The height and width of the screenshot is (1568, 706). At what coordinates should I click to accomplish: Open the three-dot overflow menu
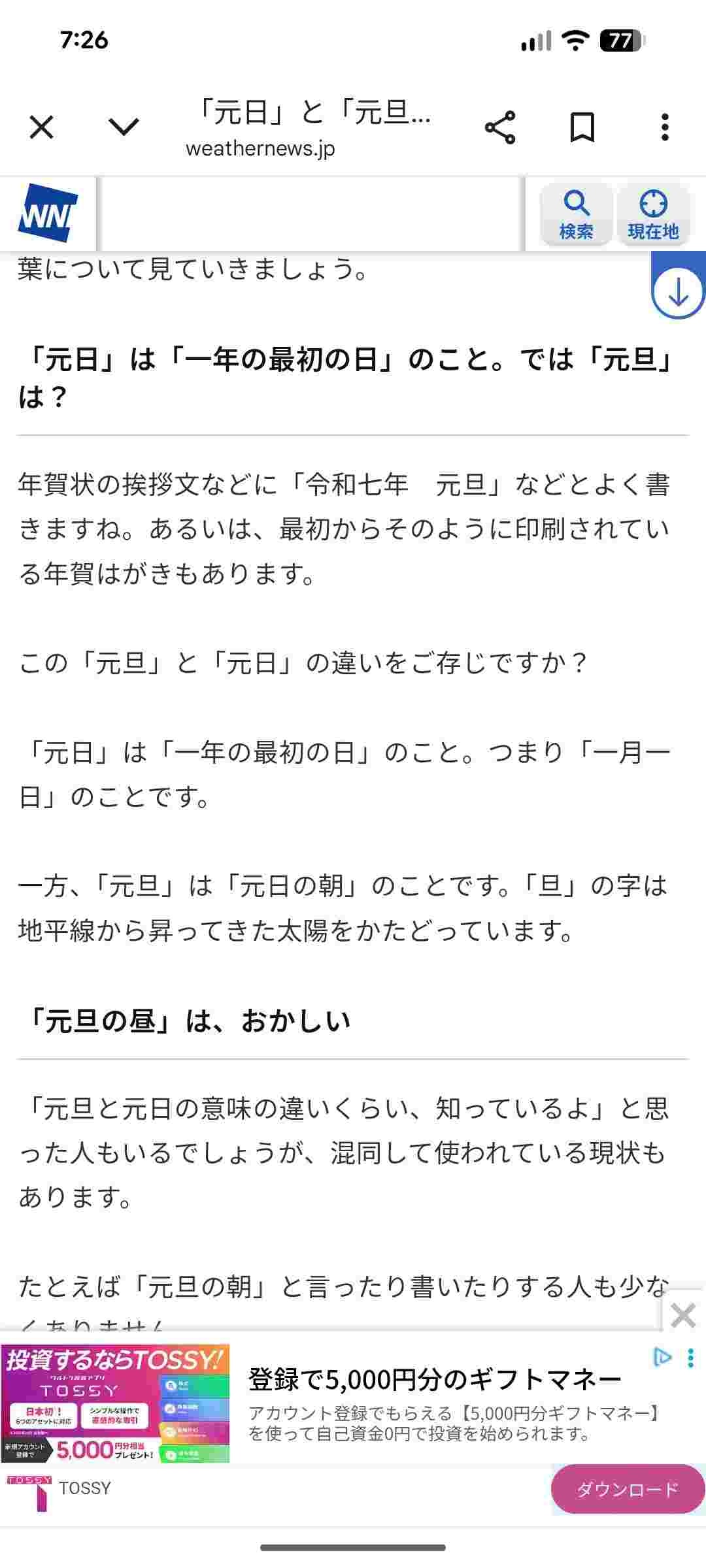click(x=665, y=127)
